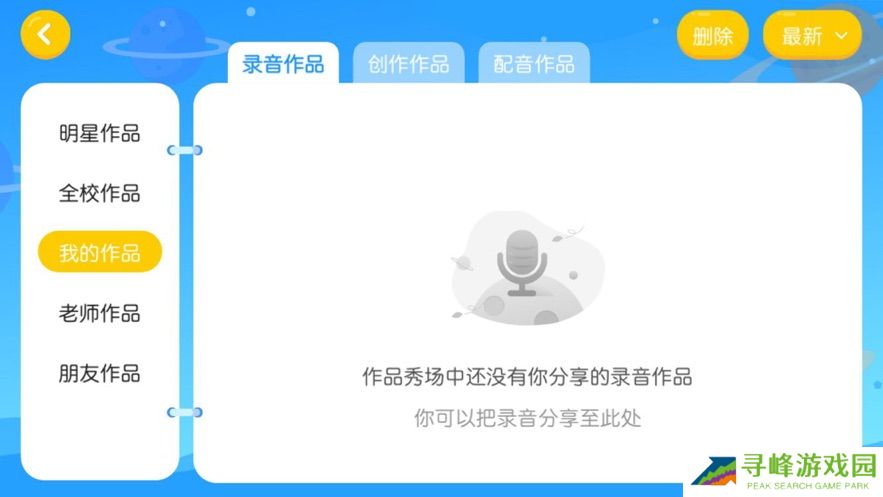Switch to the 创作作品 tab
This screenshot has height=497, width=883.
coord(408,64)
